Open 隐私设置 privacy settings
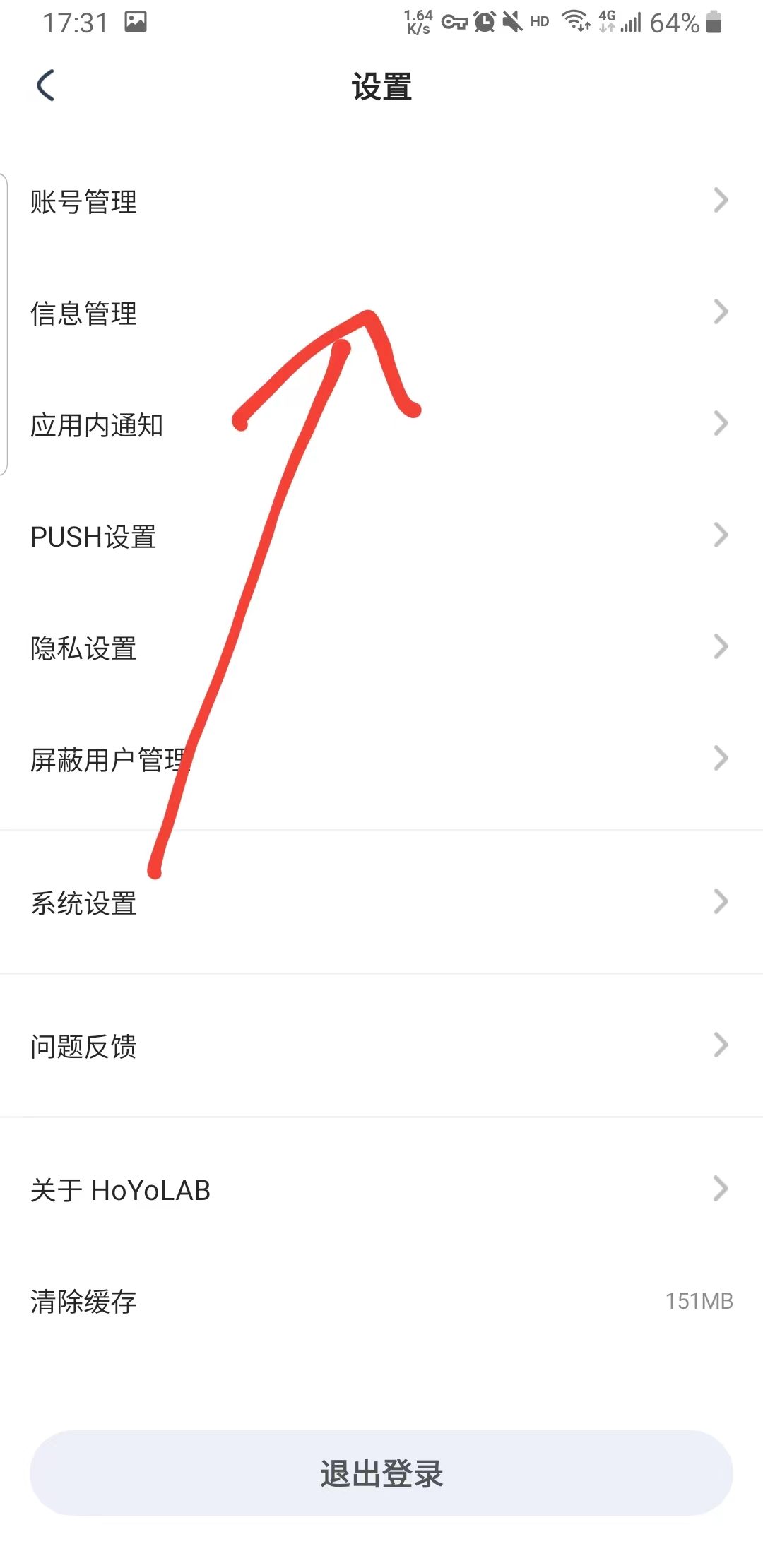The image size is (763, 1568). tap(381, 648)
